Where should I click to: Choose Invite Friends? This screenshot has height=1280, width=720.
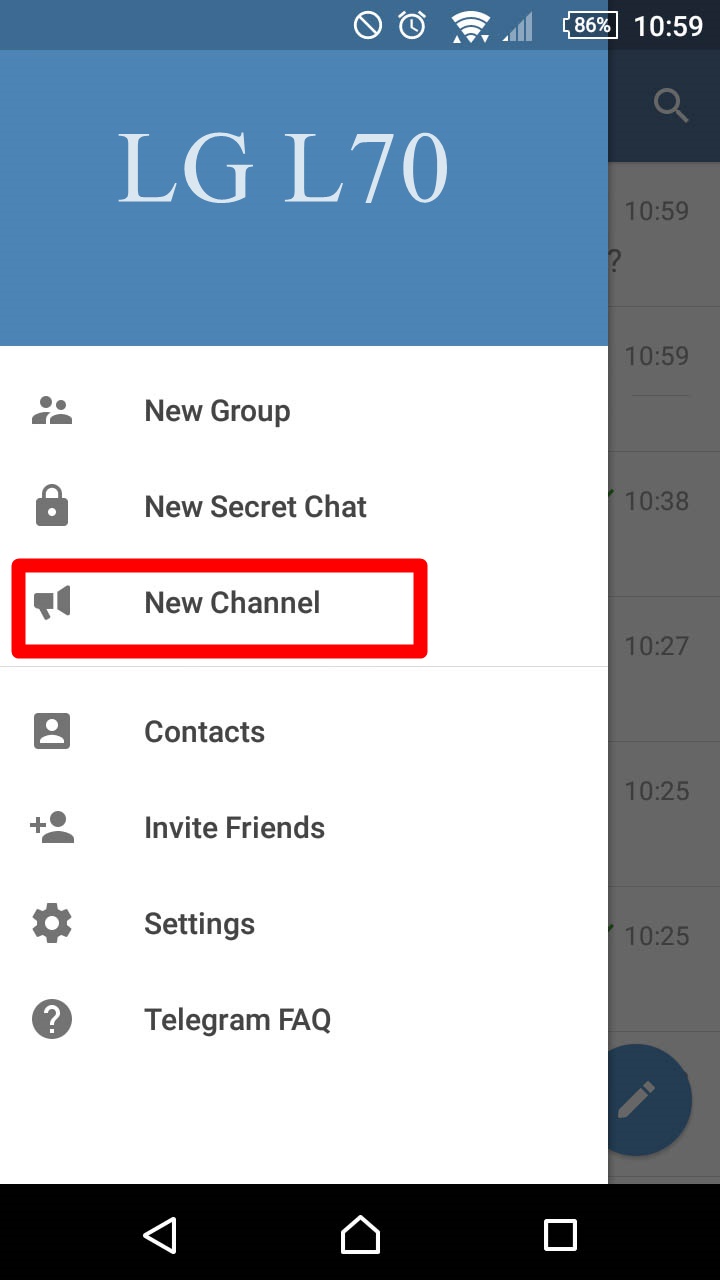pyautogui.click(x=234, y=828)
